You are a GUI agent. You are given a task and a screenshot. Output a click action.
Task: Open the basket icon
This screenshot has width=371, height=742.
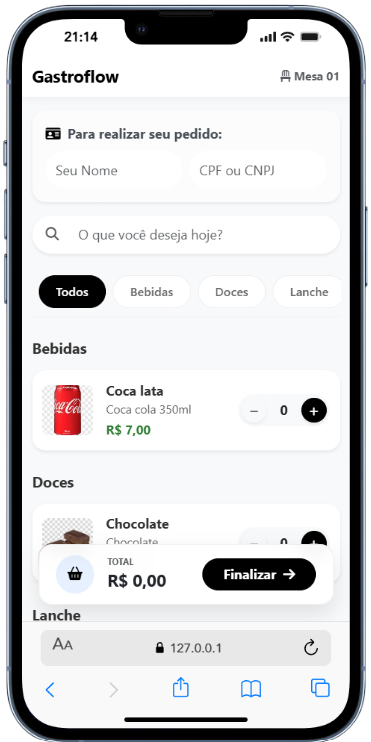pos(75,574)
